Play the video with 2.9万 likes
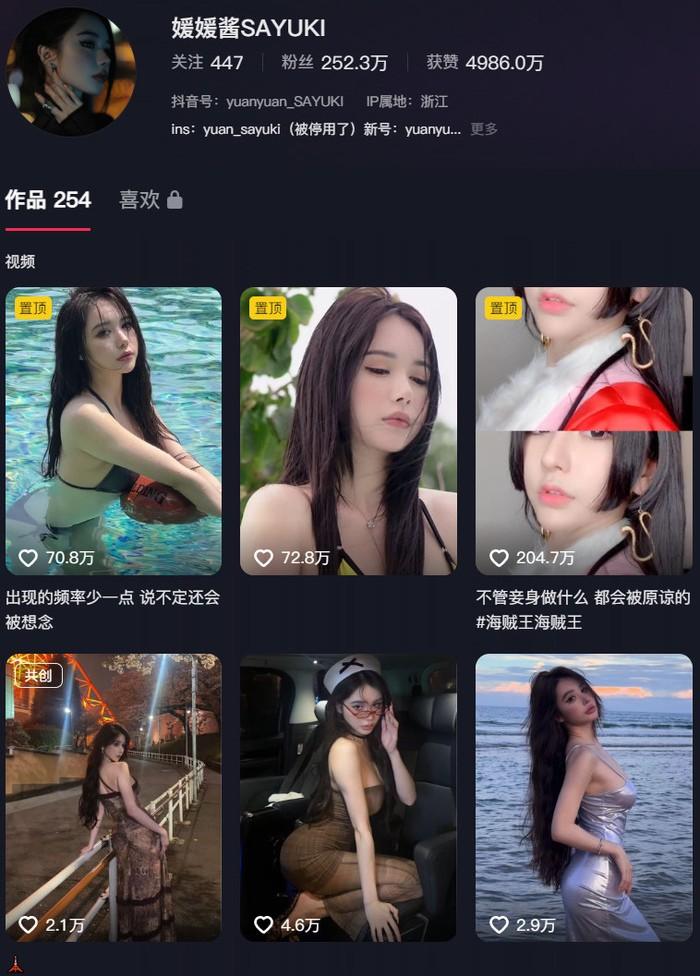This screenshot has width=700, height=976. 583,797
